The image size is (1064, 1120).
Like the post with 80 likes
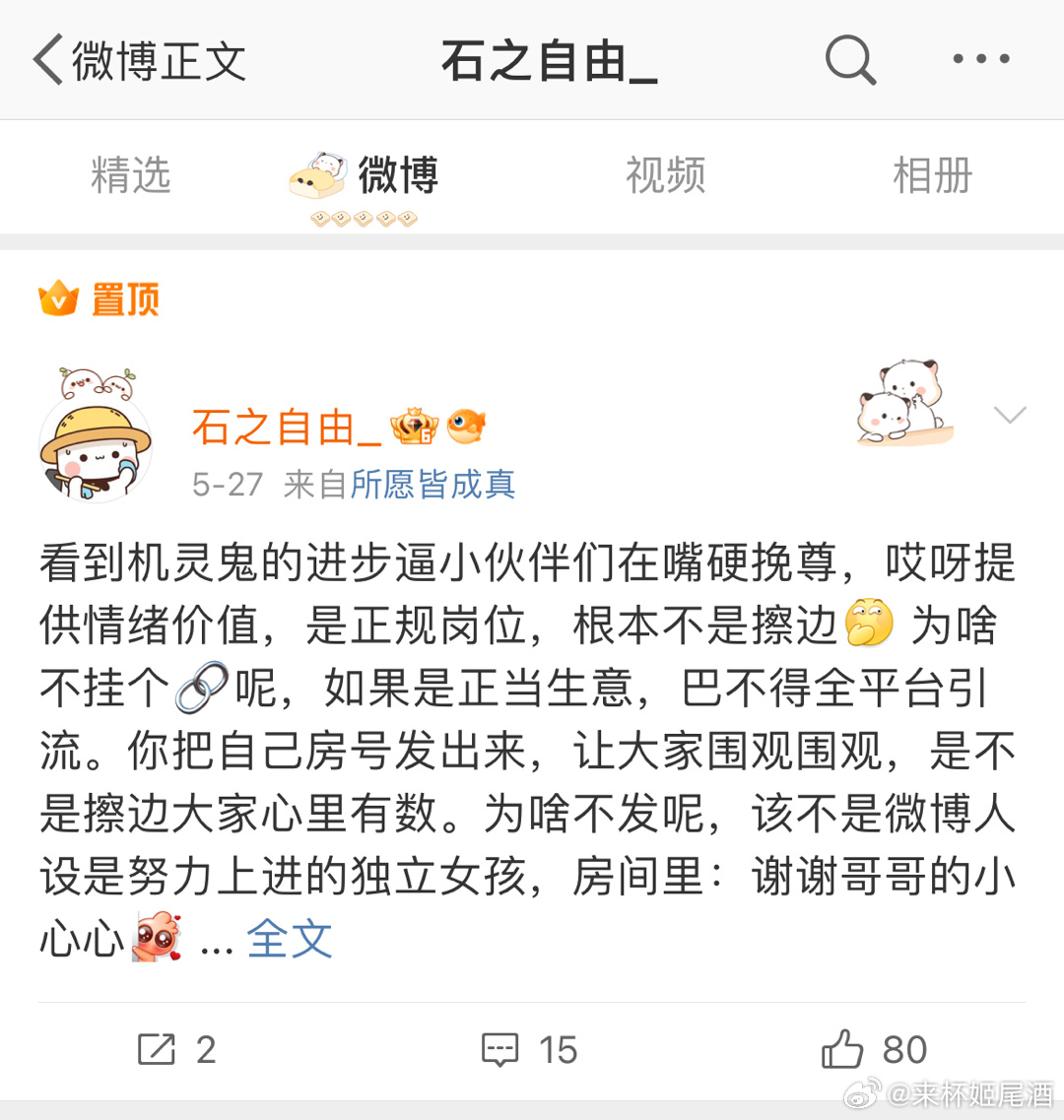tap(874, 1050)
